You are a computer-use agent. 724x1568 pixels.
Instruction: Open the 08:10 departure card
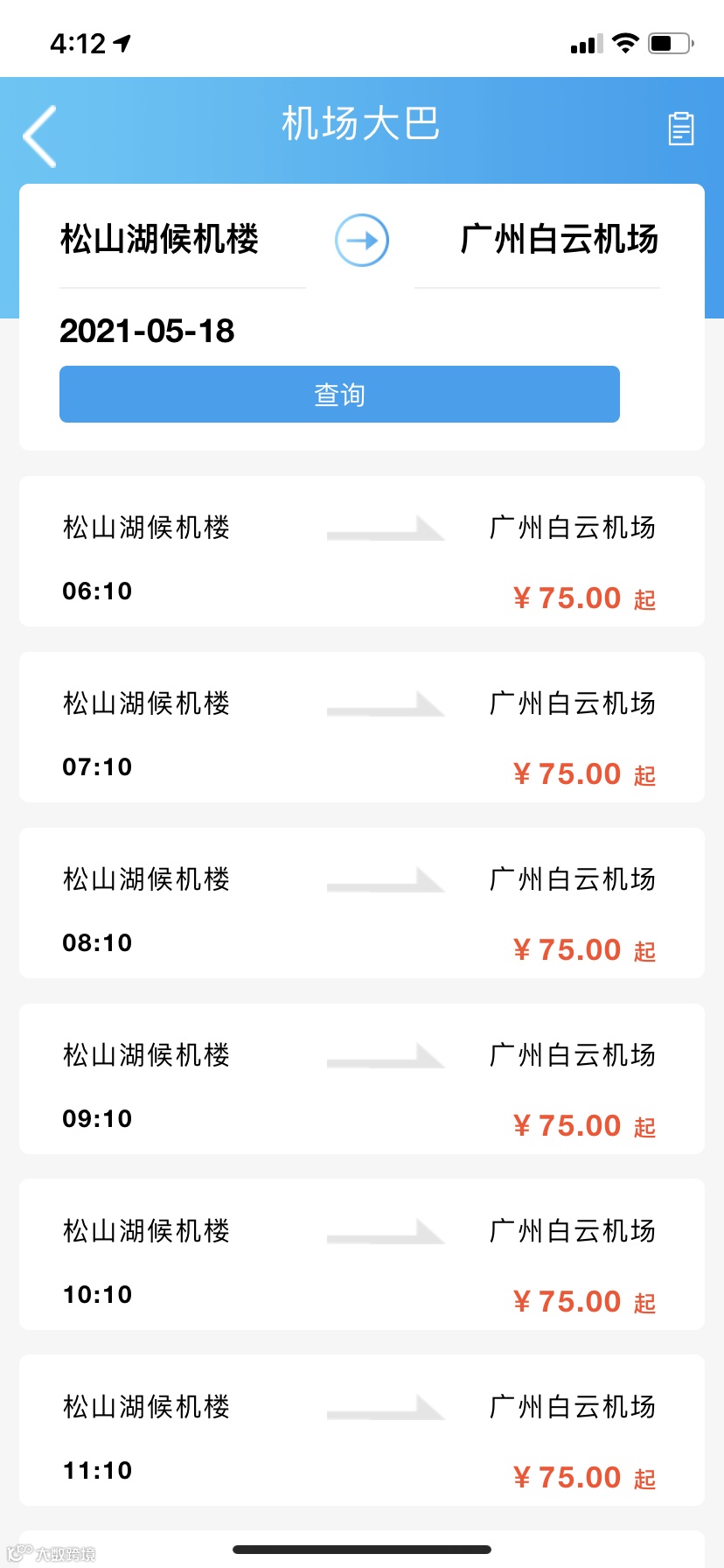(x=362, y=904)
